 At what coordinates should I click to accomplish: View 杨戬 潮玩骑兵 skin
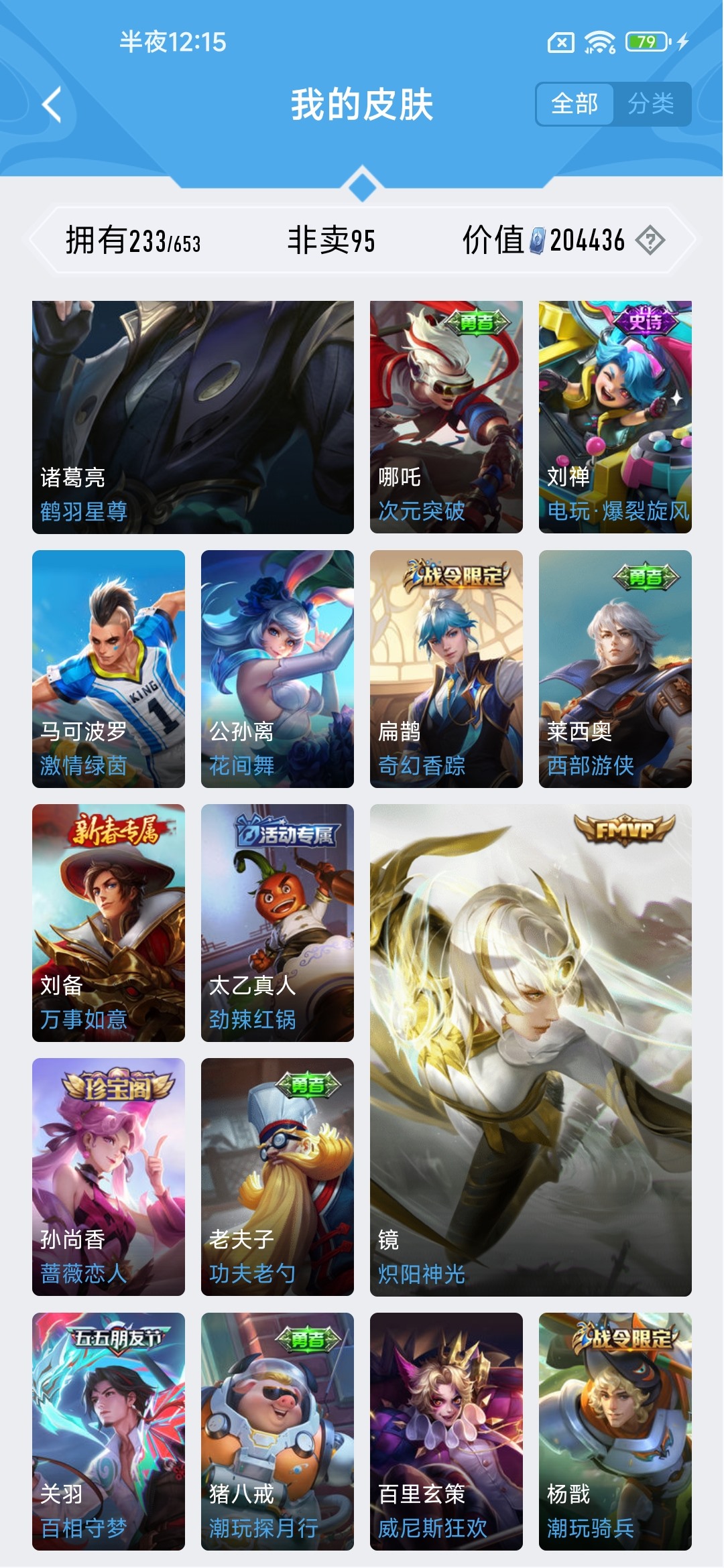615,1431
